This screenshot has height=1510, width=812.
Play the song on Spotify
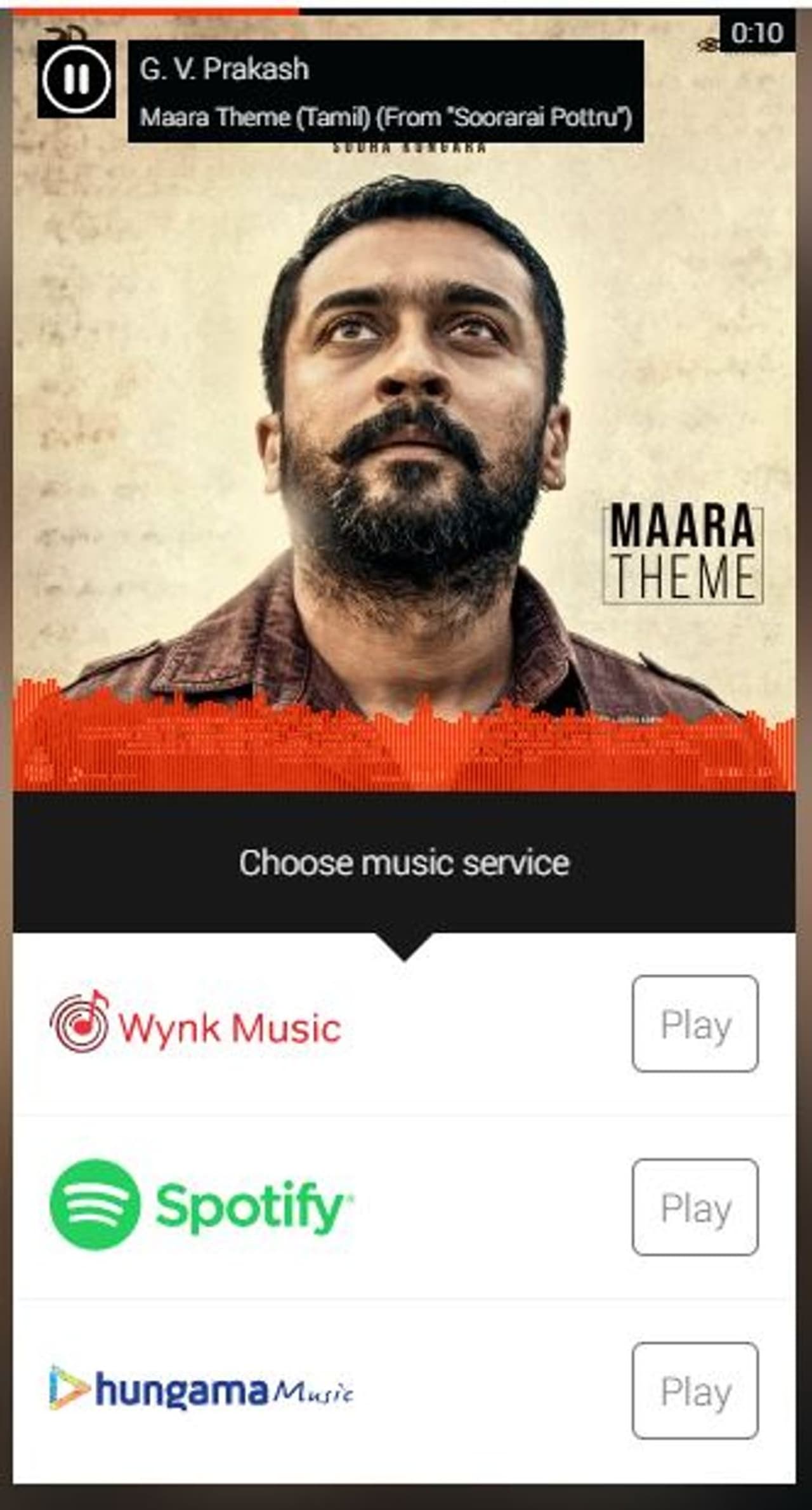pyautogui.click(x=695, y=1207)
